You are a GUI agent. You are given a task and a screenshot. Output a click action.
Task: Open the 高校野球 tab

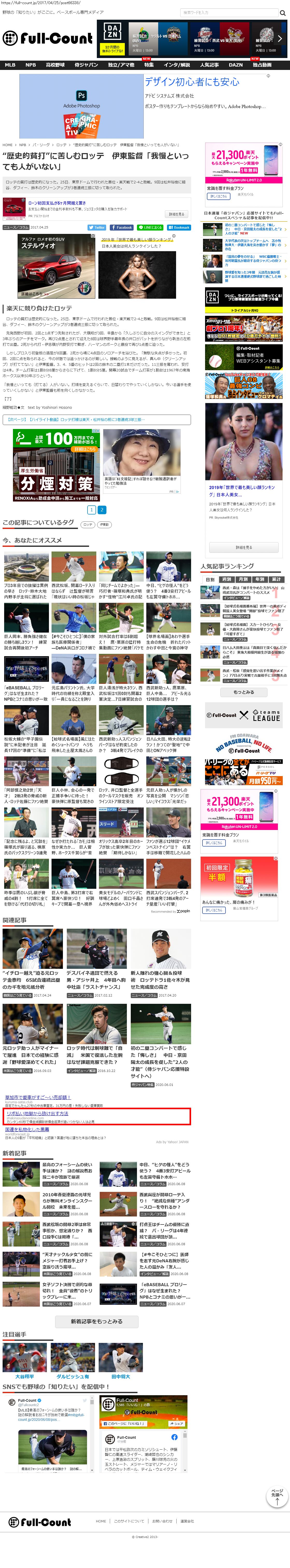[55, 65]
